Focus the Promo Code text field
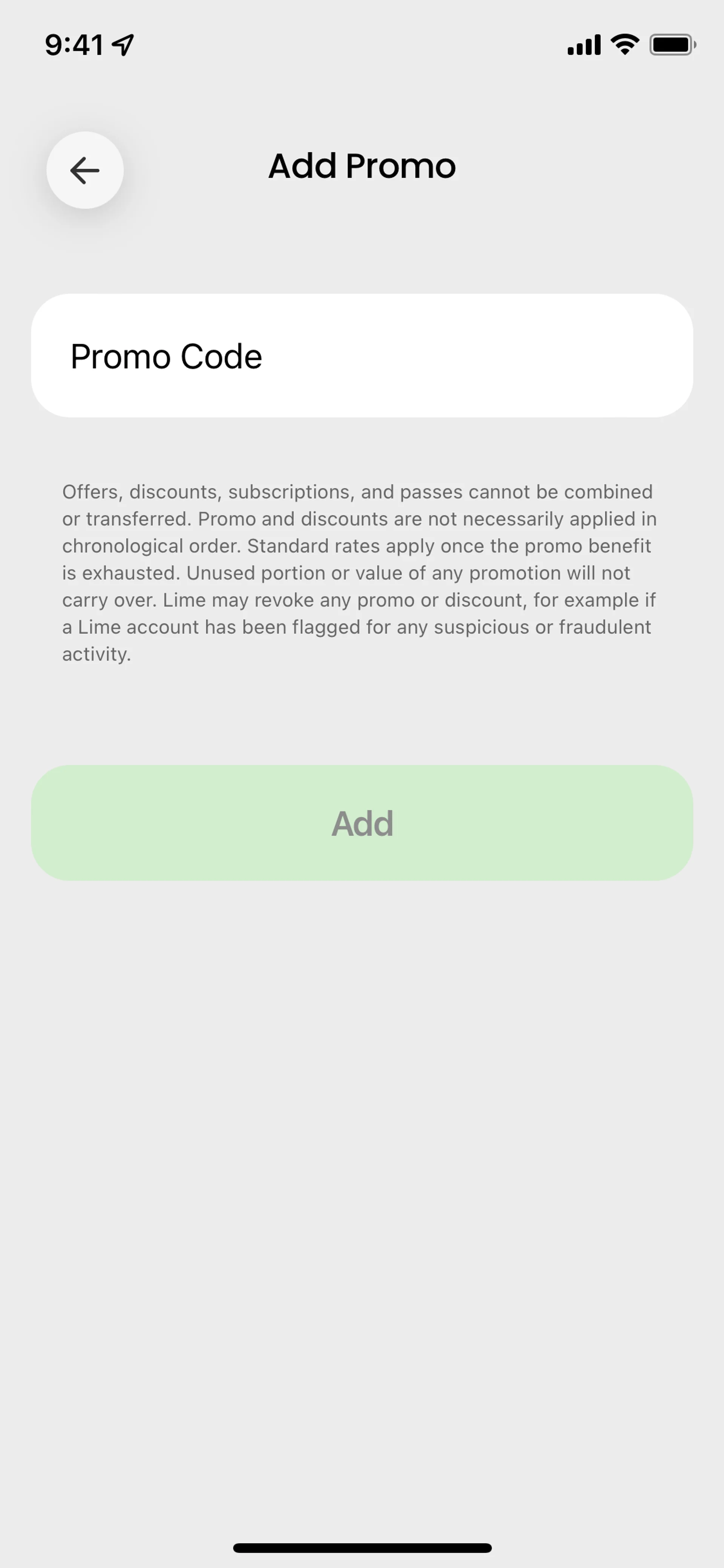 pyautogui.click(x=362, y=356)
